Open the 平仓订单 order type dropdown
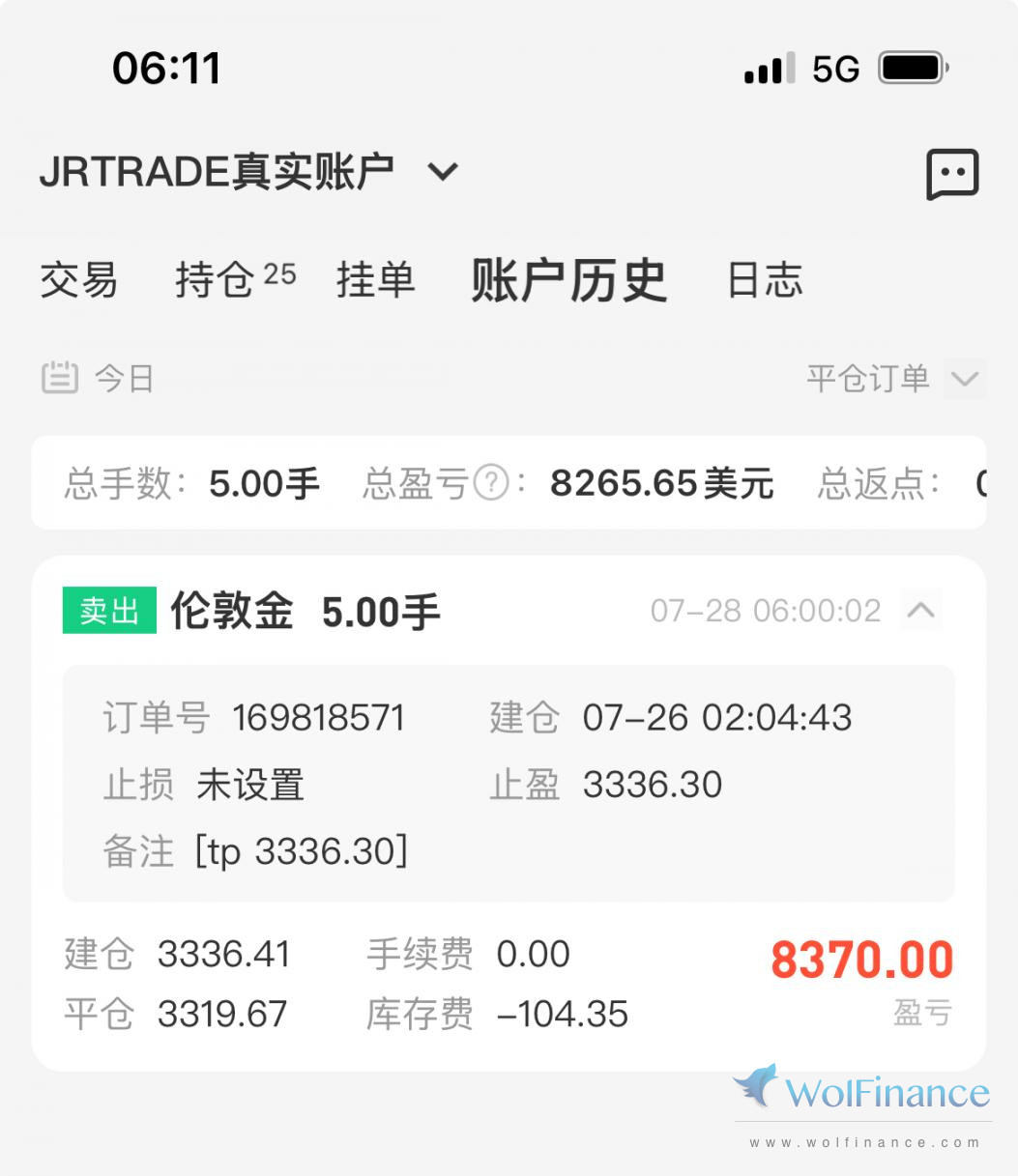Viewport: 1018px width, 1176px height. click(x=895, y=378)
